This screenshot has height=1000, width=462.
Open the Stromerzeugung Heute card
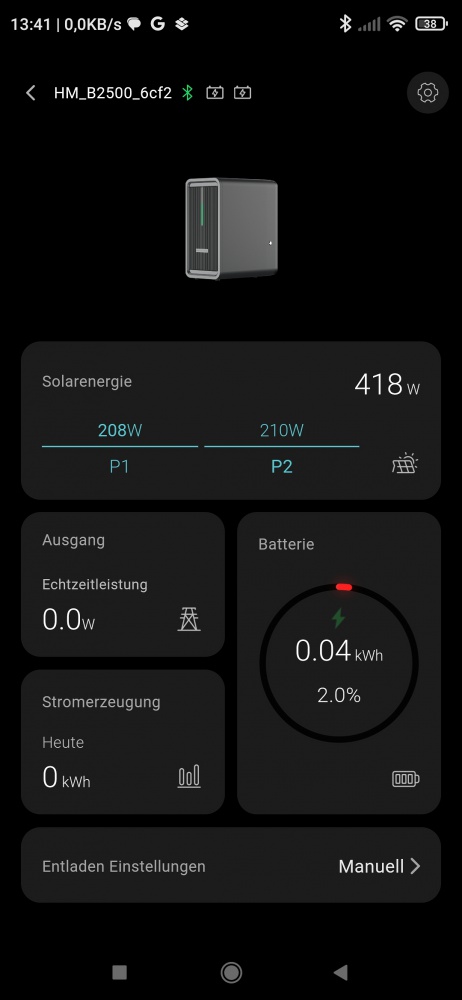[x=123, y=742]
